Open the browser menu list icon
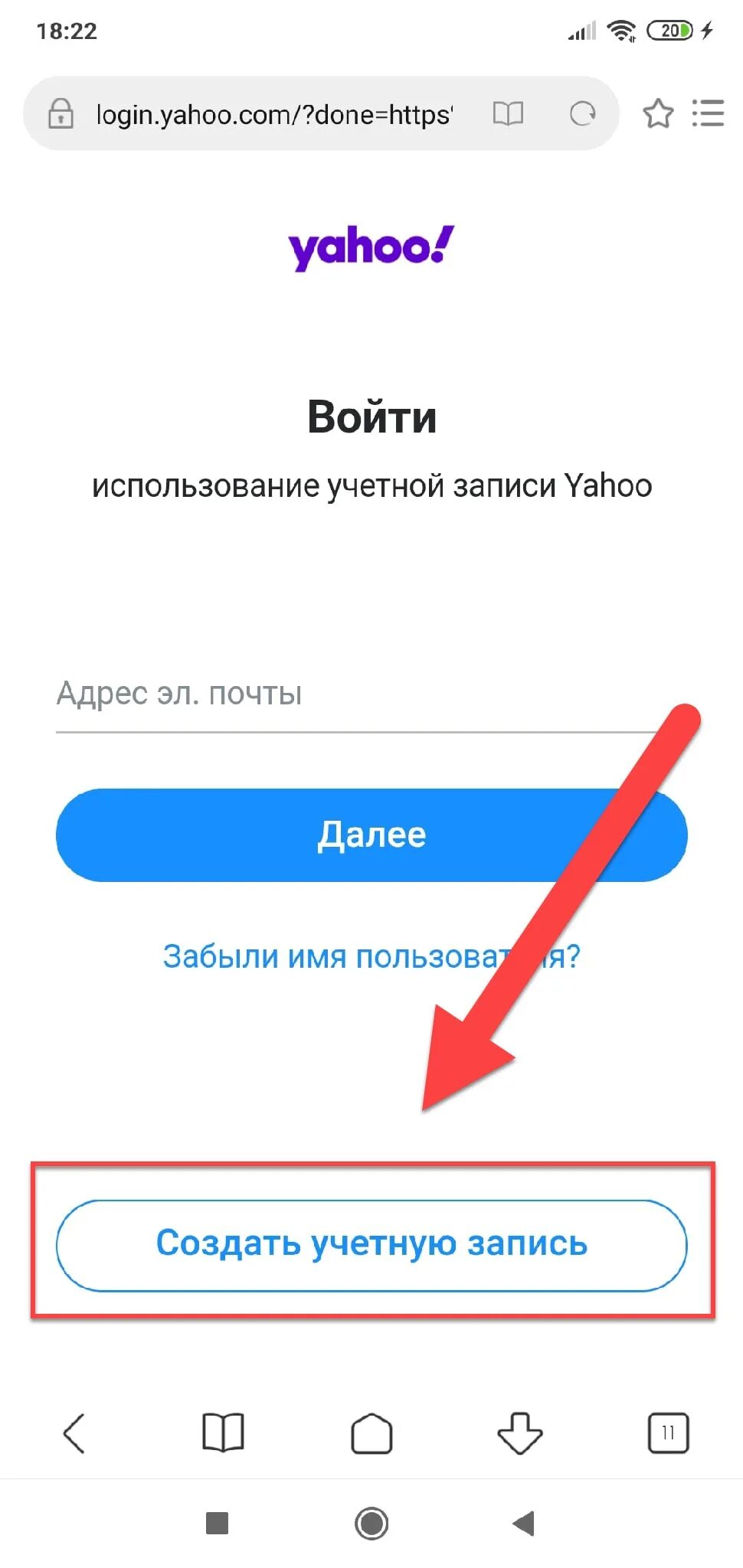The height and width of the screenshot is (1568, 743). [x=708, y=113]
